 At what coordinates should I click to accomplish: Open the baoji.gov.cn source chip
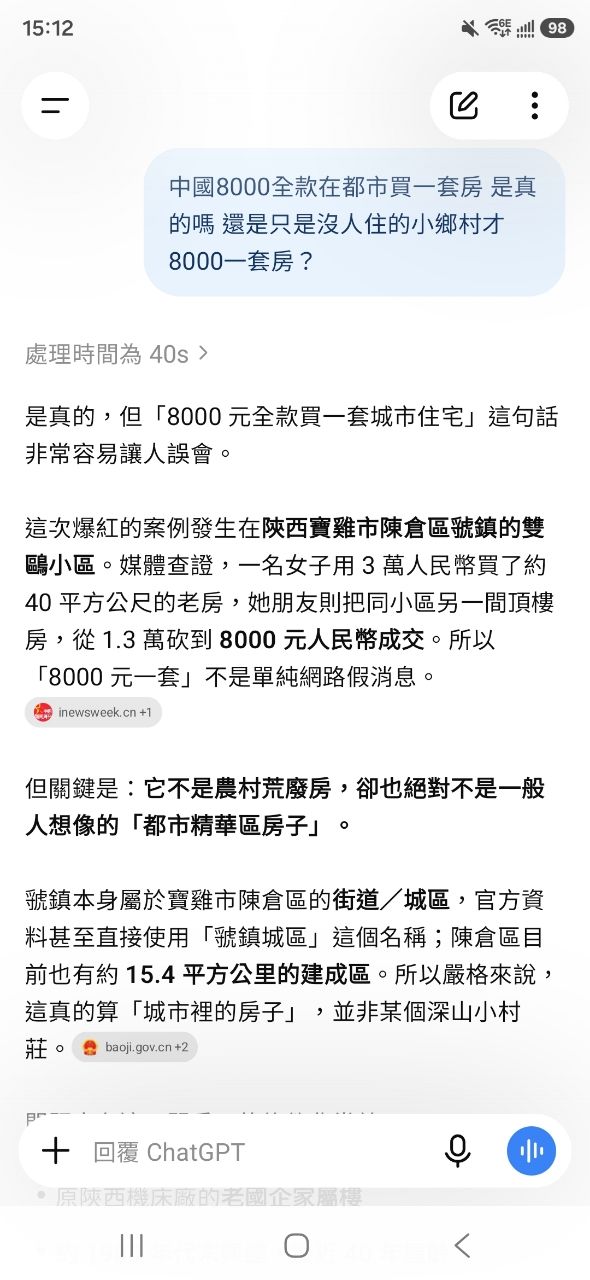[135, 1047]
